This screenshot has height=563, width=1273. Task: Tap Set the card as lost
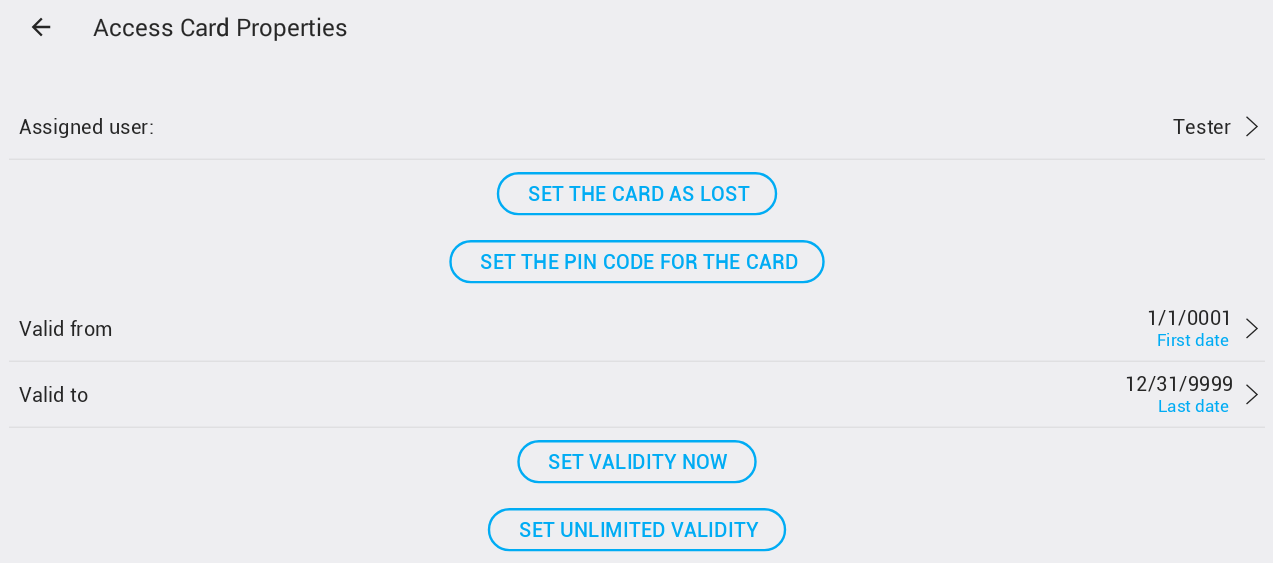[x=637, y=194]
